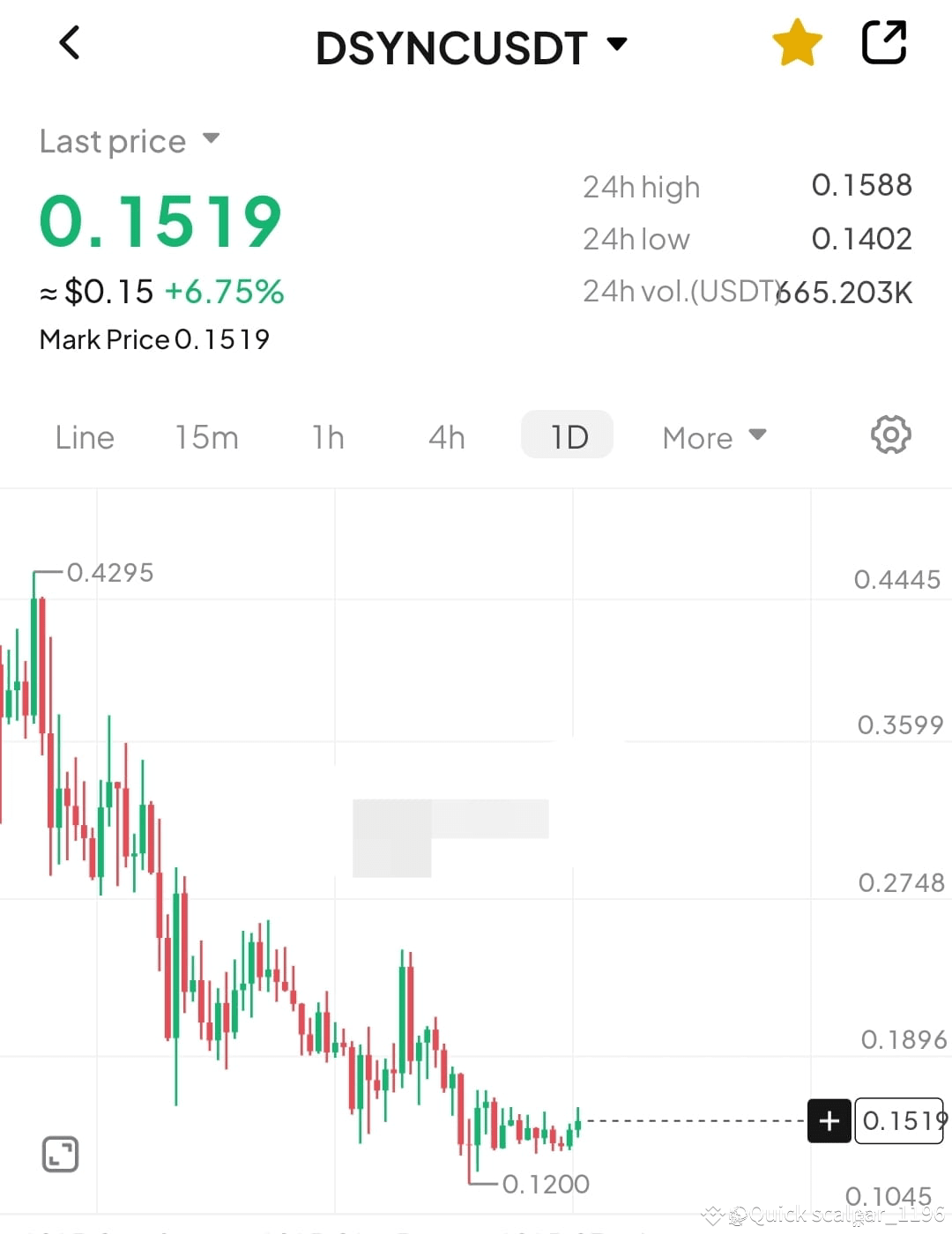Tap the back arrow to exit the chart
This screenshot has height=1234, width=952.
70,42
